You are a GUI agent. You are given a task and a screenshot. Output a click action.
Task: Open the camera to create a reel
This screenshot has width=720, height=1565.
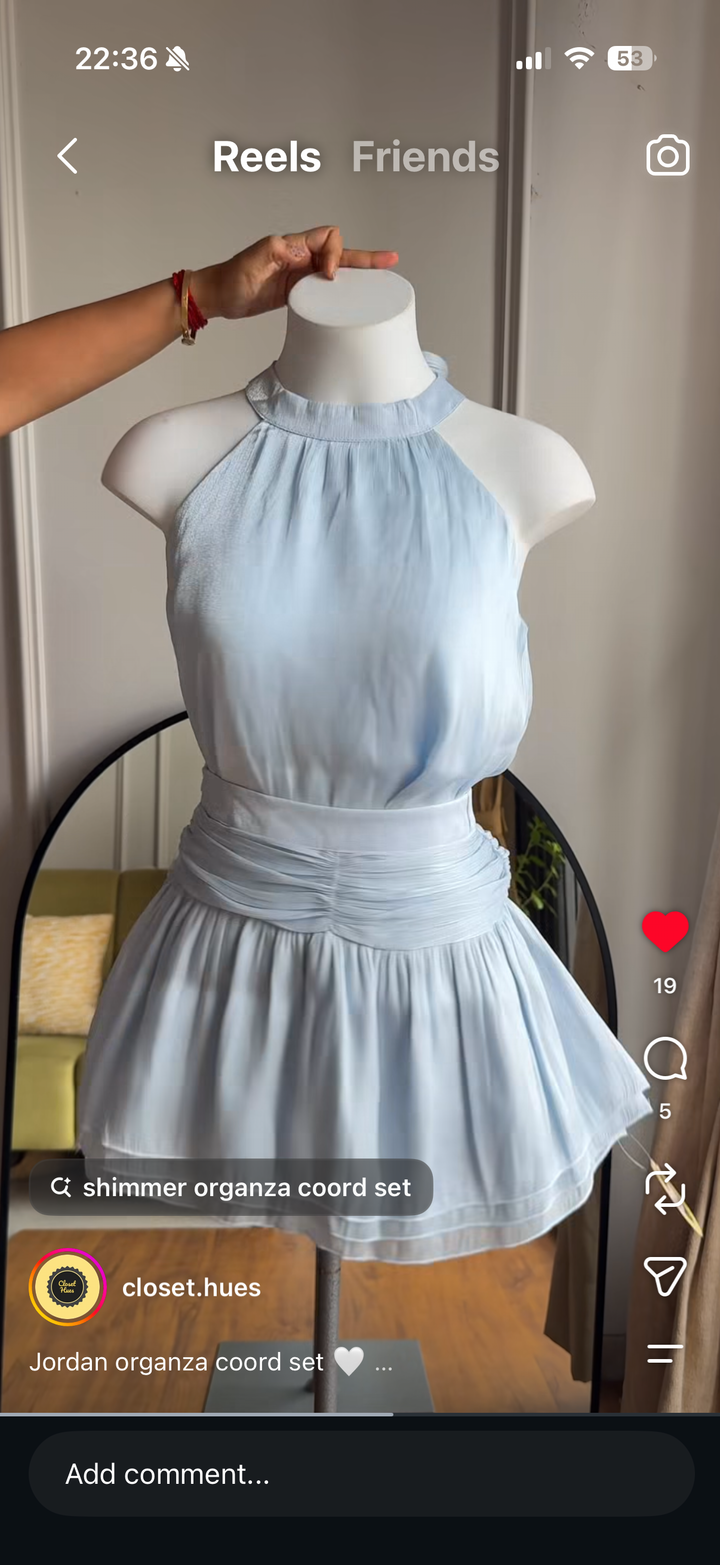(x=668, y=156)
